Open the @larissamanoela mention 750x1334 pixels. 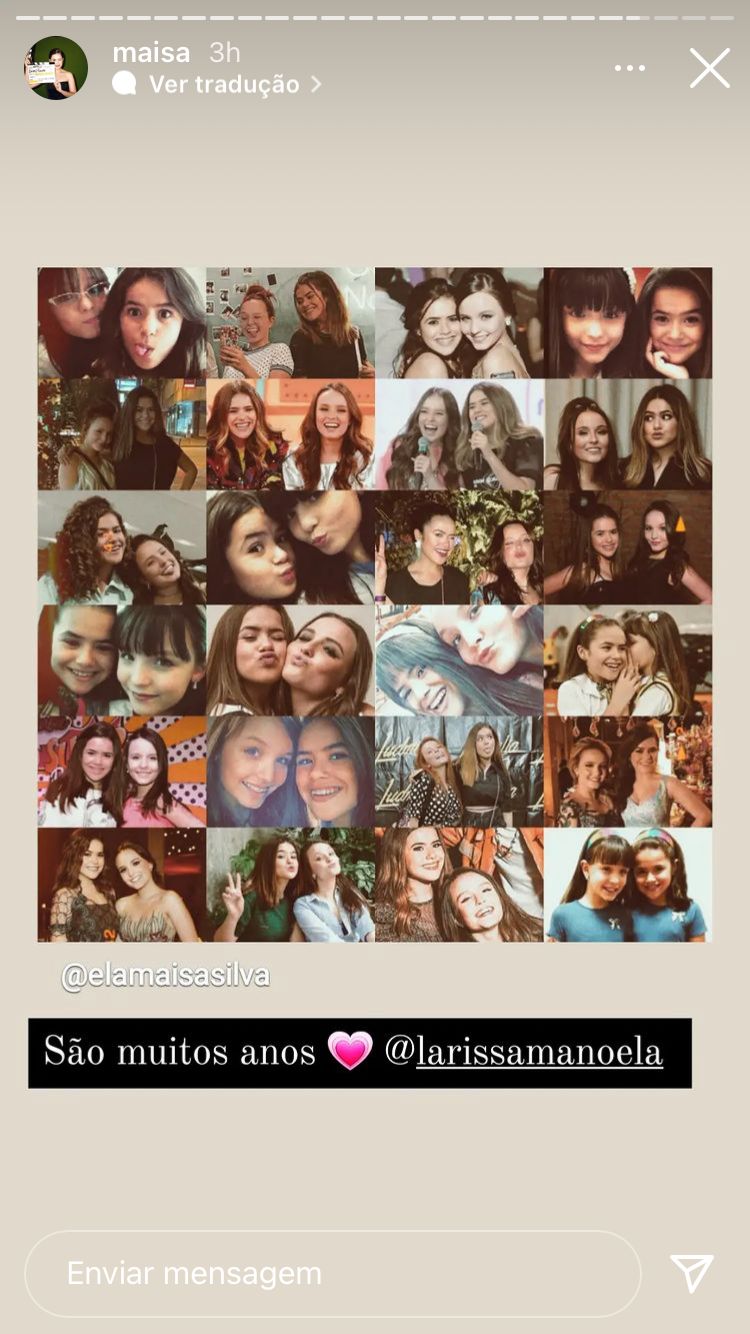[538, 1052]
